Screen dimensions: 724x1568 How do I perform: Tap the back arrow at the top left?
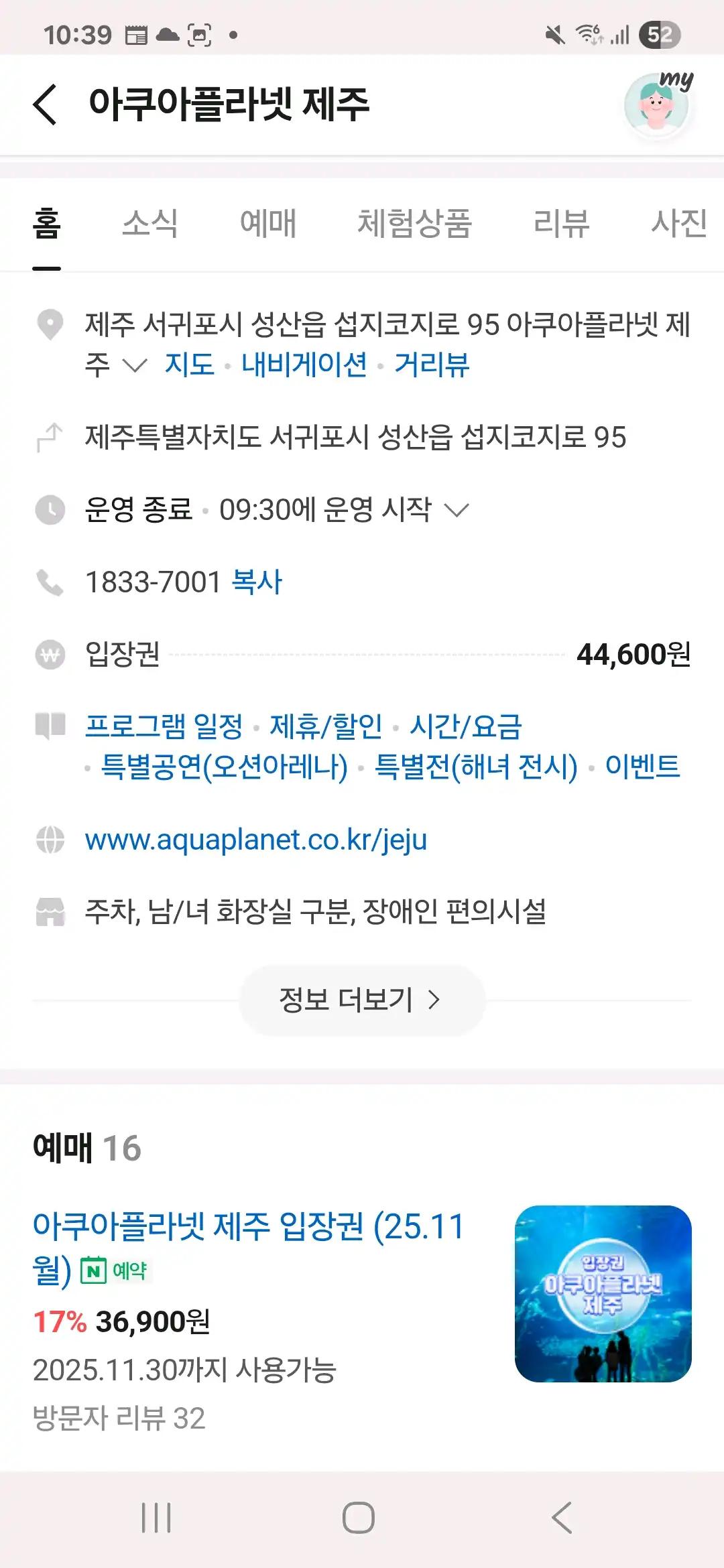(x=42, y=106)
